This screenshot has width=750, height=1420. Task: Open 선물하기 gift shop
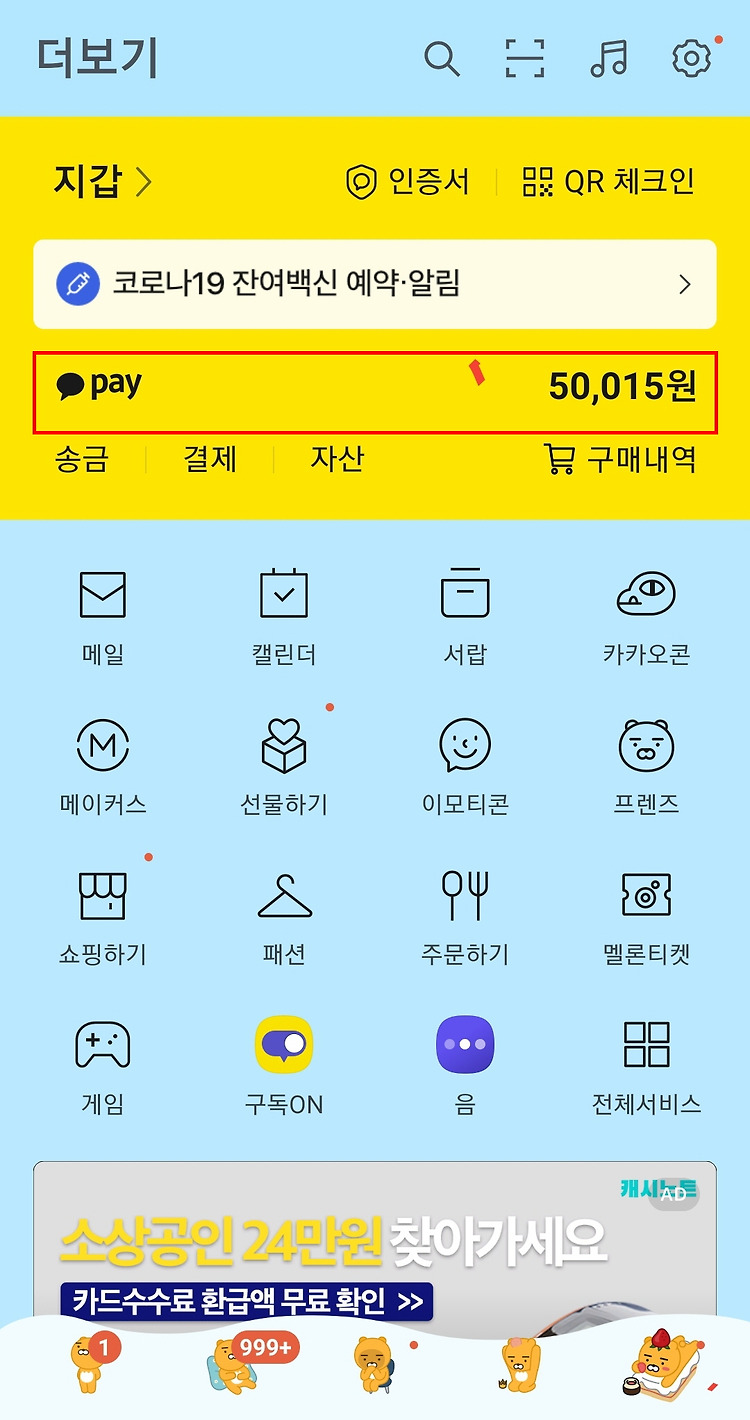click(x=284, y=767)
